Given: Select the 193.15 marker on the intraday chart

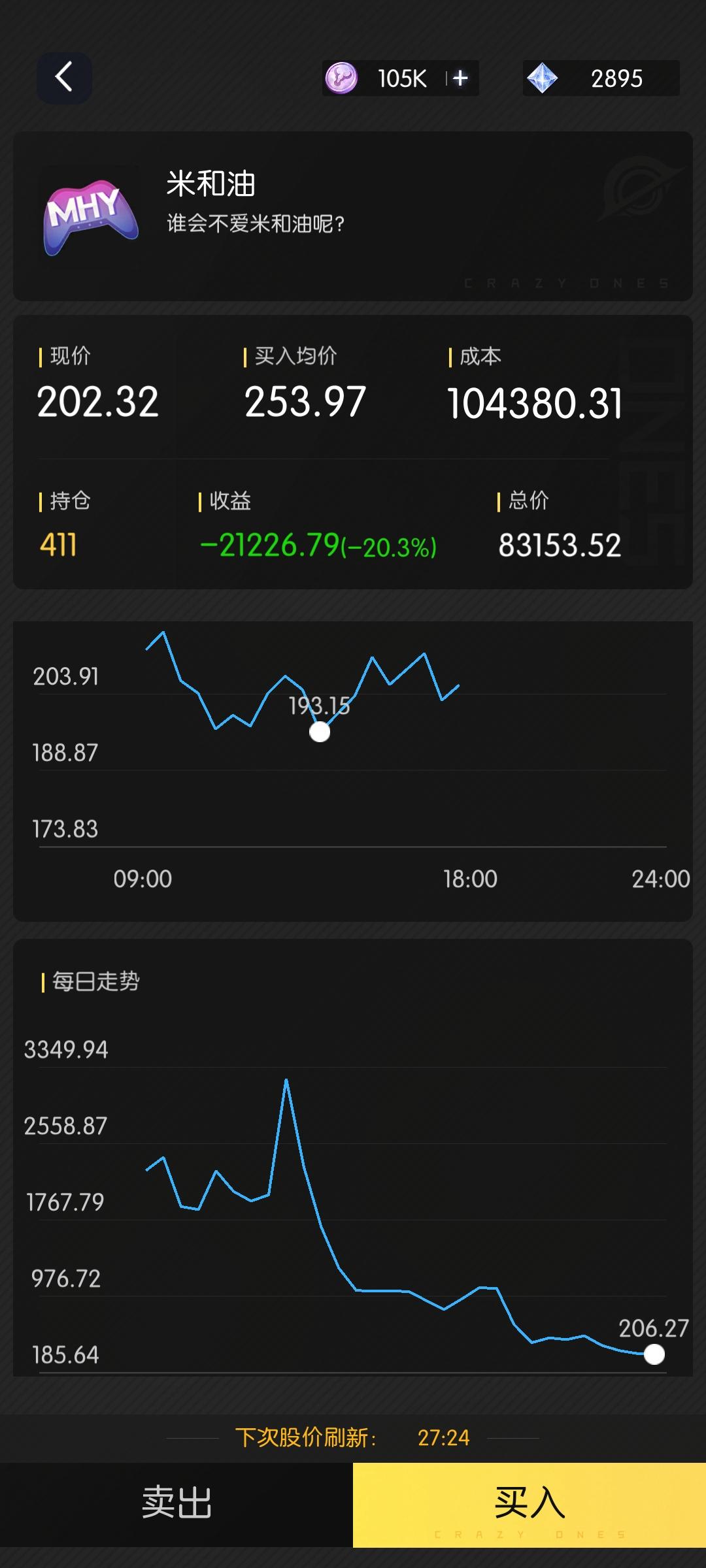Looking at the screenshot, I should 318,733.
